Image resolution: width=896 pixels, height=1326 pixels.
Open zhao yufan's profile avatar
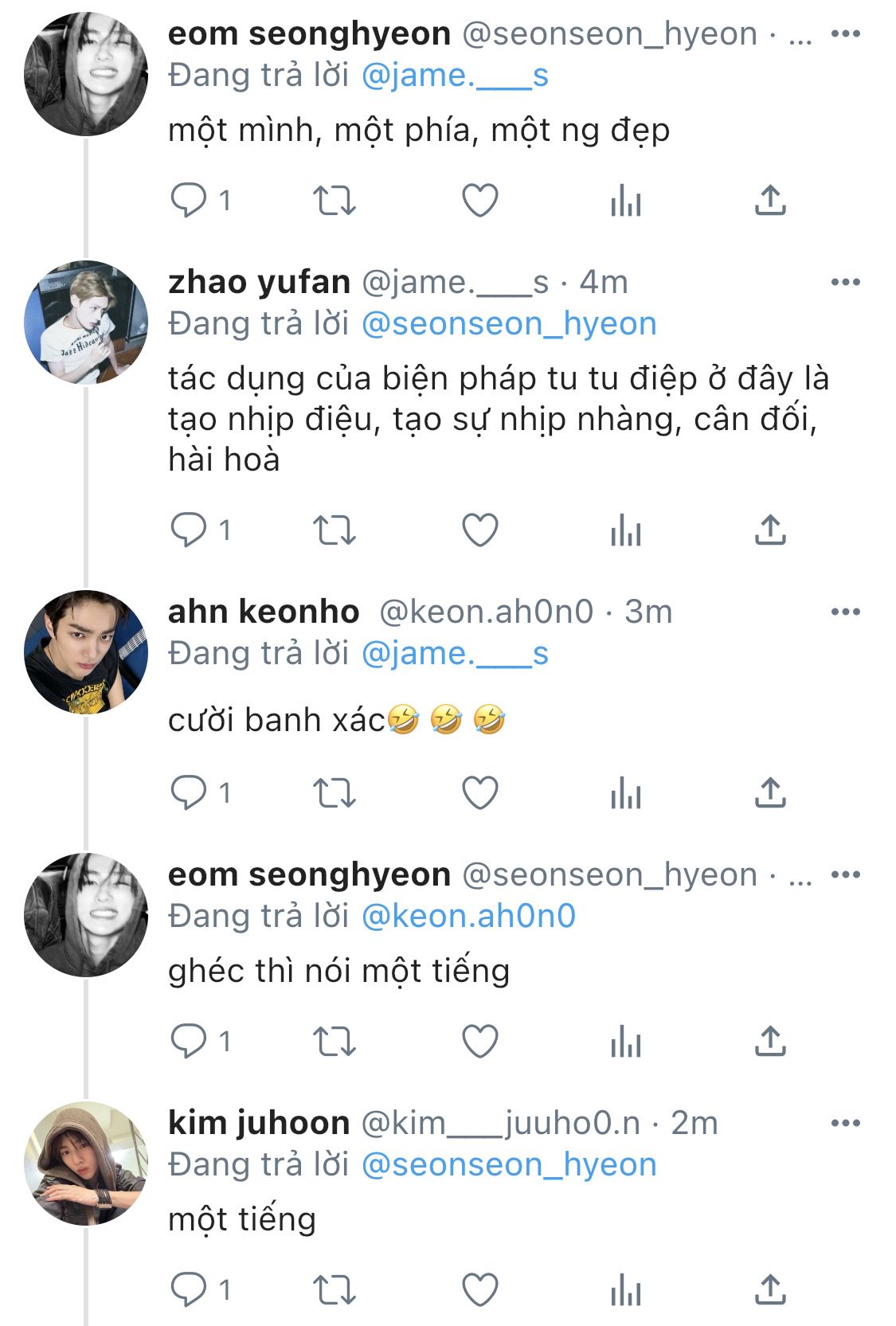pyautogui.click(x=86, y=322)
